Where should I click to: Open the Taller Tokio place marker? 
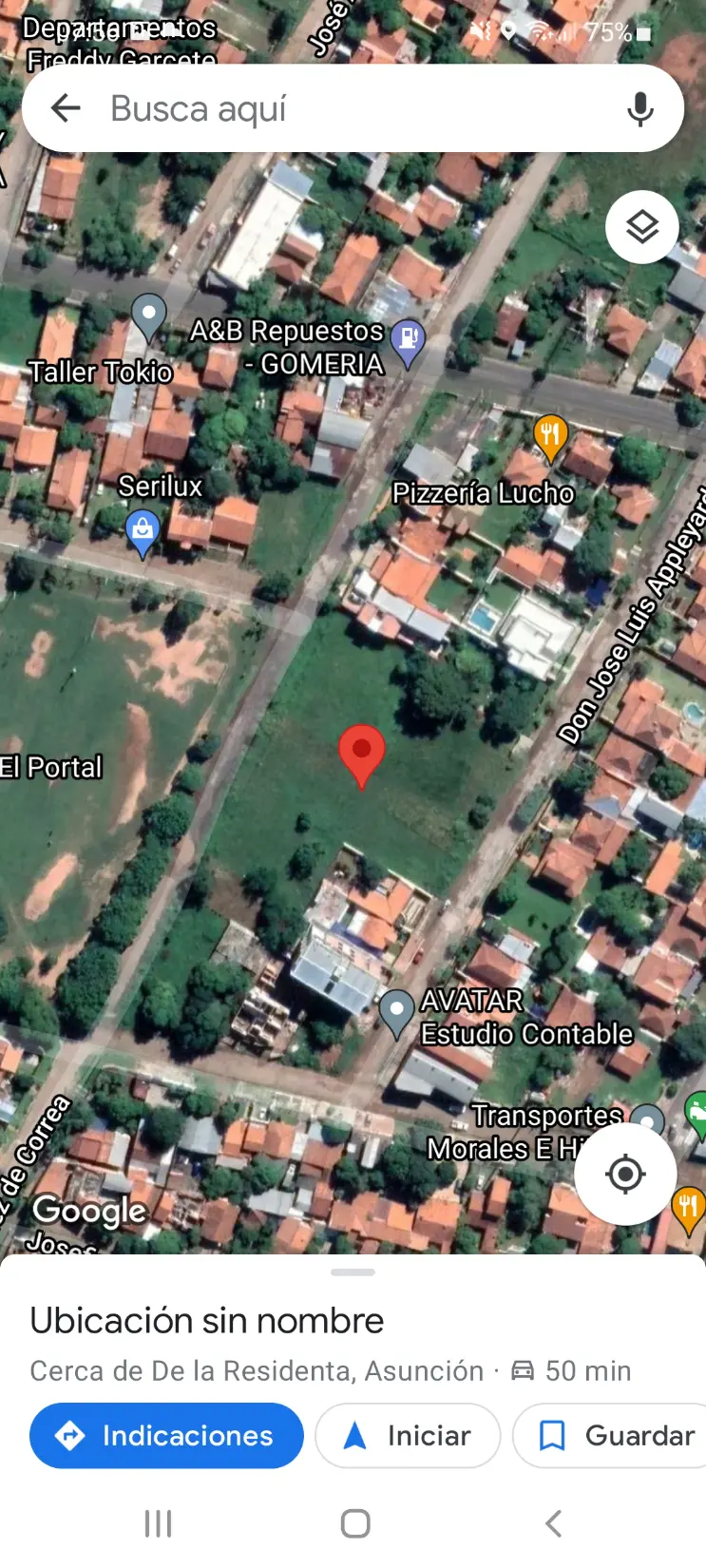pyautogui.click(x=148, y=317)
